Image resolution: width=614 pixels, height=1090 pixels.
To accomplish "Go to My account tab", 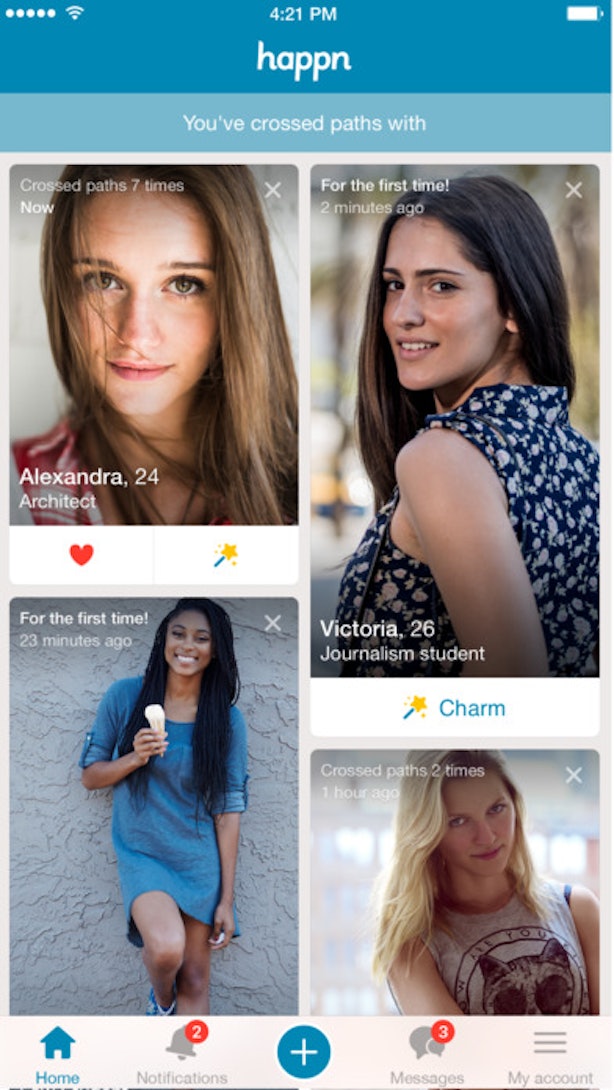I will click(550, 1055).
